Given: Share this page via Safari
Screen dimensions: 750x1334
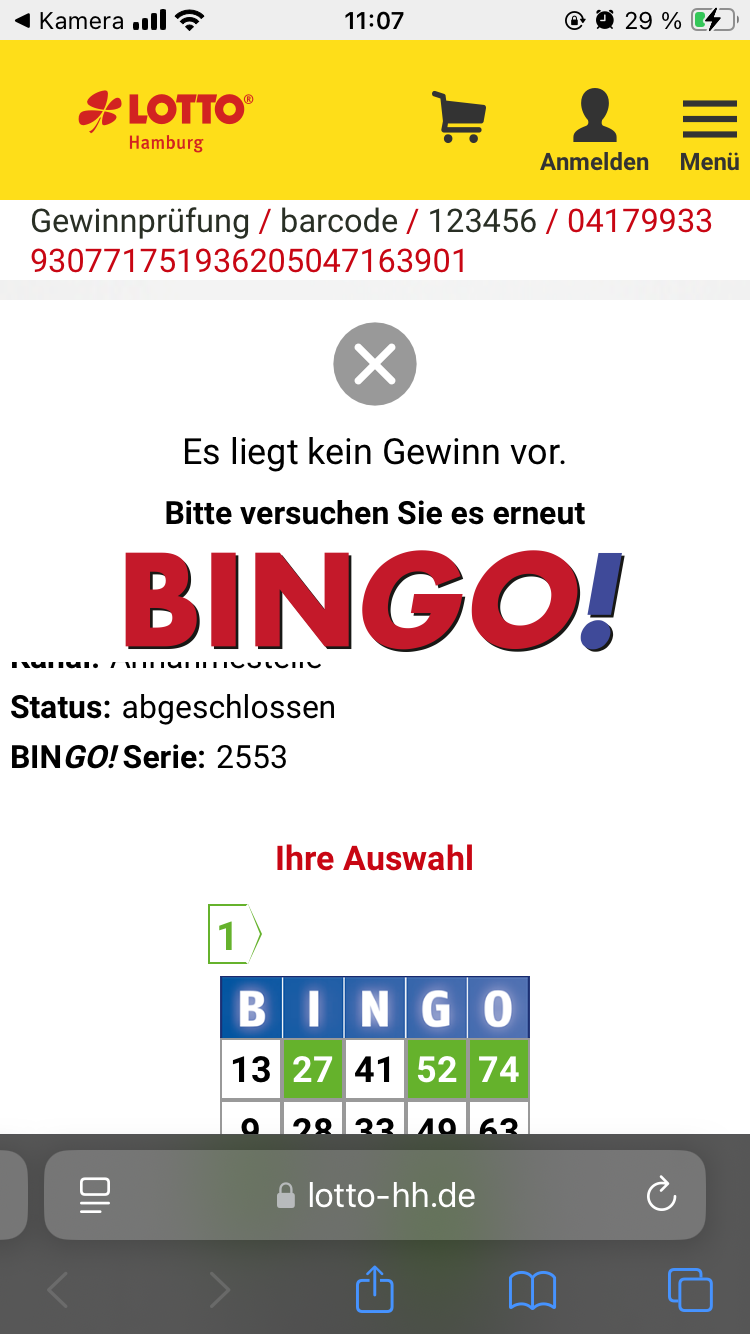Looking at the screenshot, I should click(x=375, y=1289).
